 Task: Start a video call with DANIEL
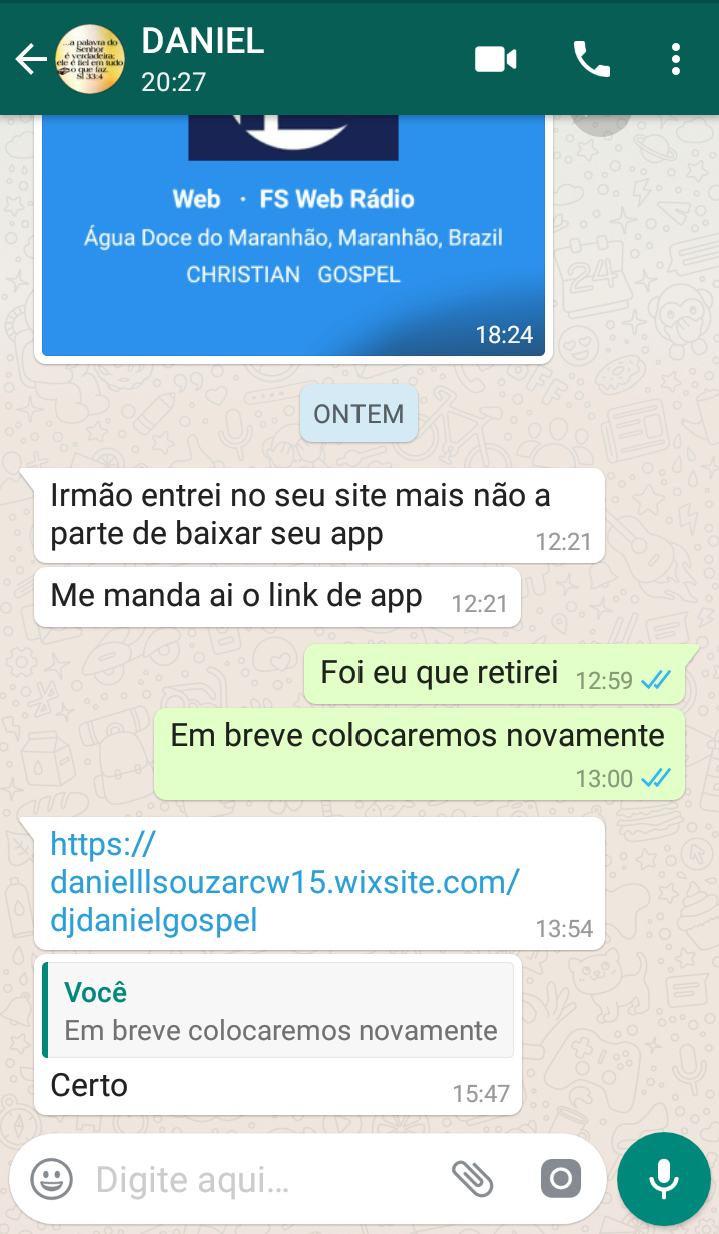click(495, 60)
